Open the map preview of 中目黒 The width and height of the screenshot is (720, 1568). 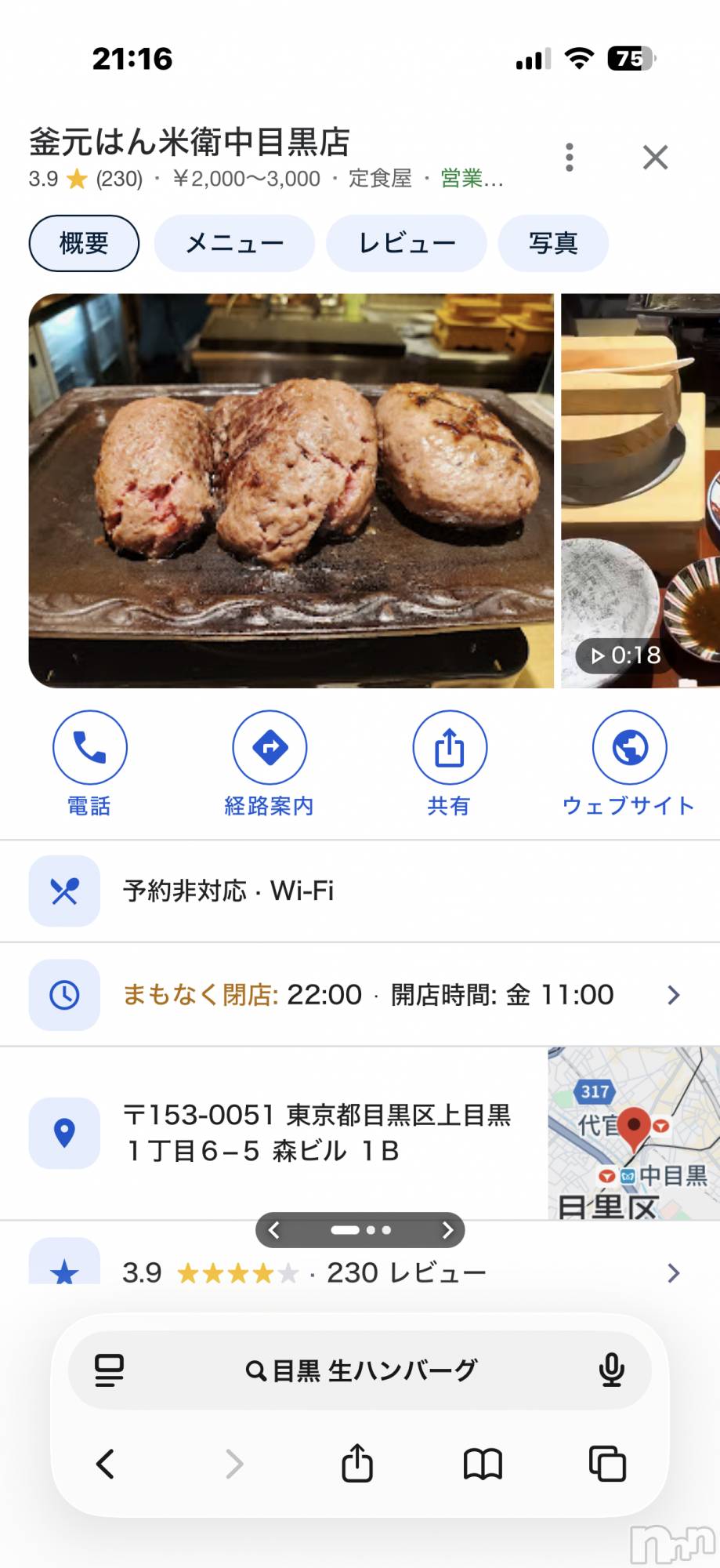(633, 1133)
